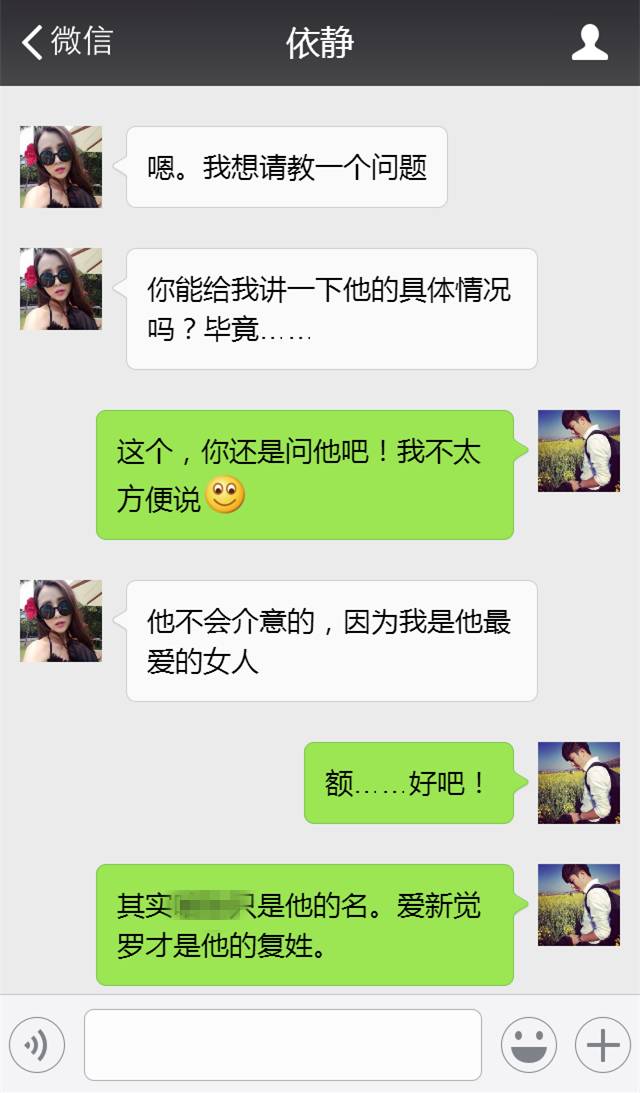Screen dimensions: 640x1093
Task: Open the plus attachments menu
Action: (x=602, y=1045)
